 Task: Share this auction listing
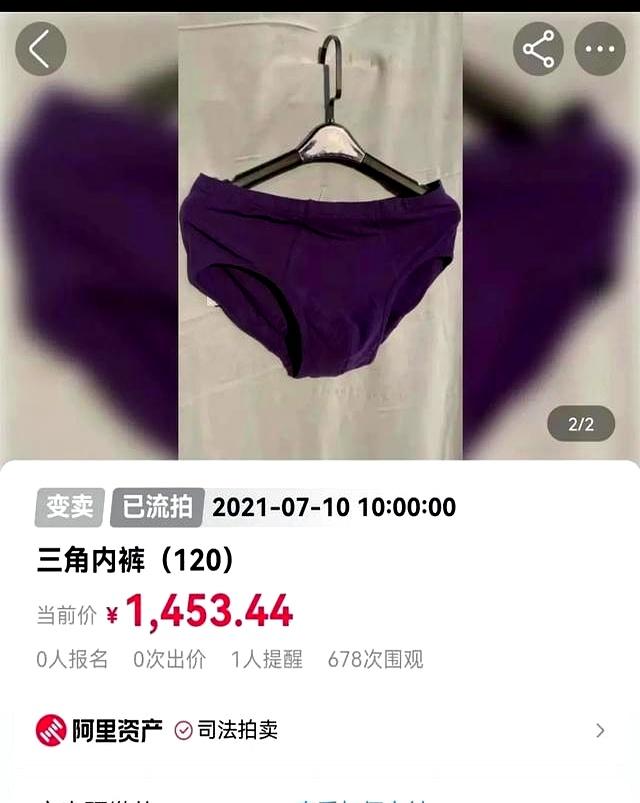[x=538, y=49]
